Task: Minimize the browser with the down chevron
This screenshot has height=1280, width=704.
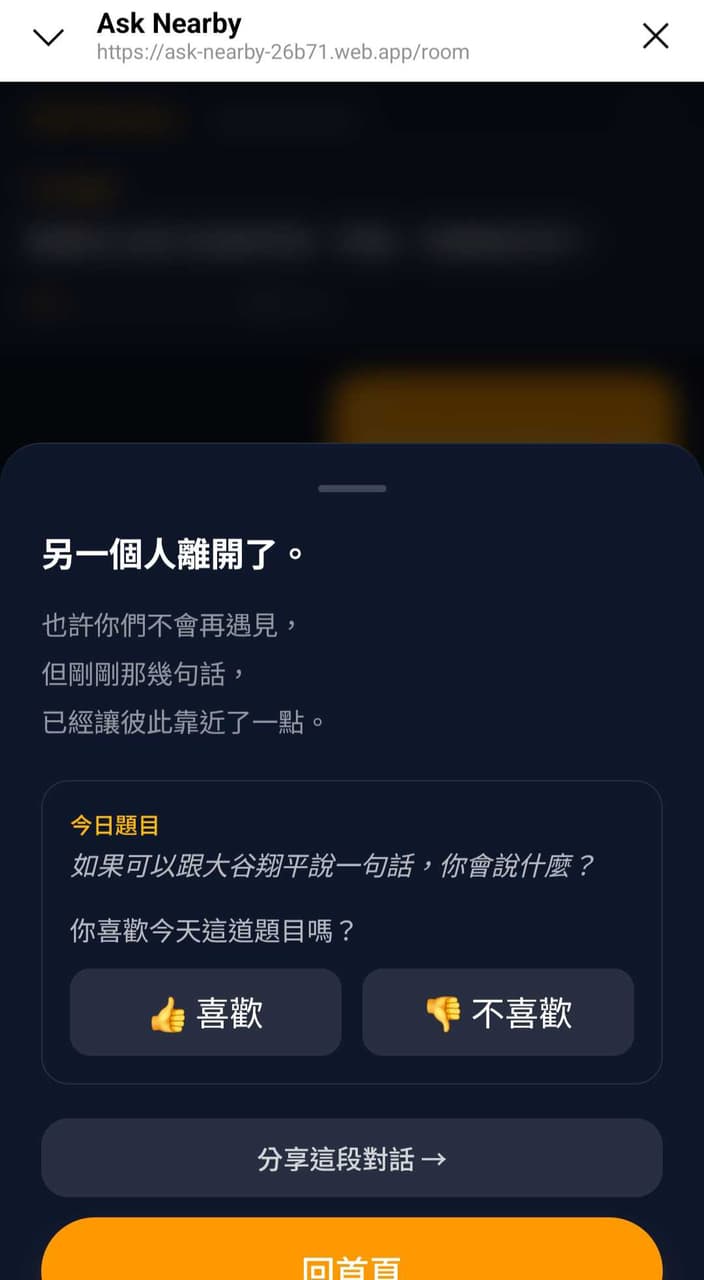Action: [48, 37]
